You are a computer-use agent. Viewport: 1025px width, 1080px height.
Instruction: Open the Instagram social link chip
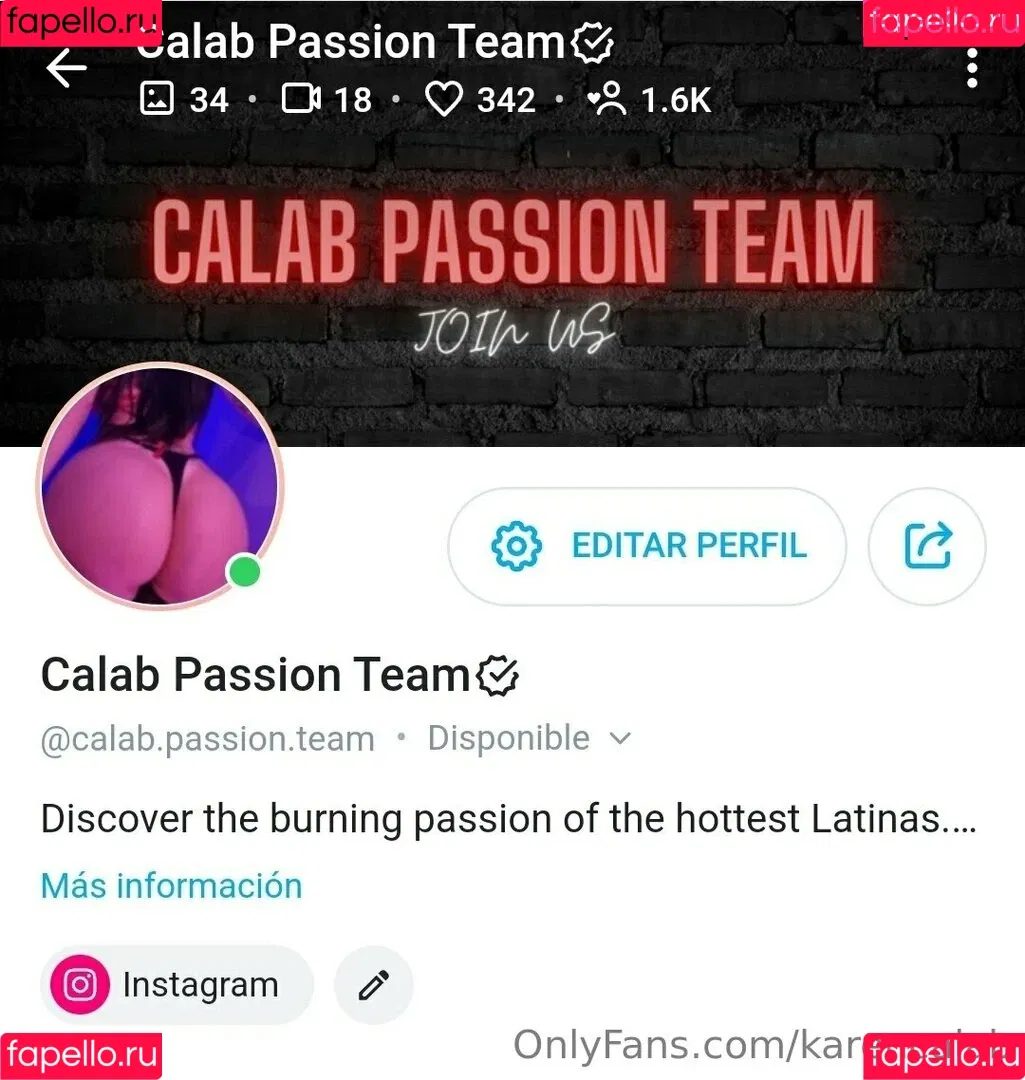coord(177,985)
